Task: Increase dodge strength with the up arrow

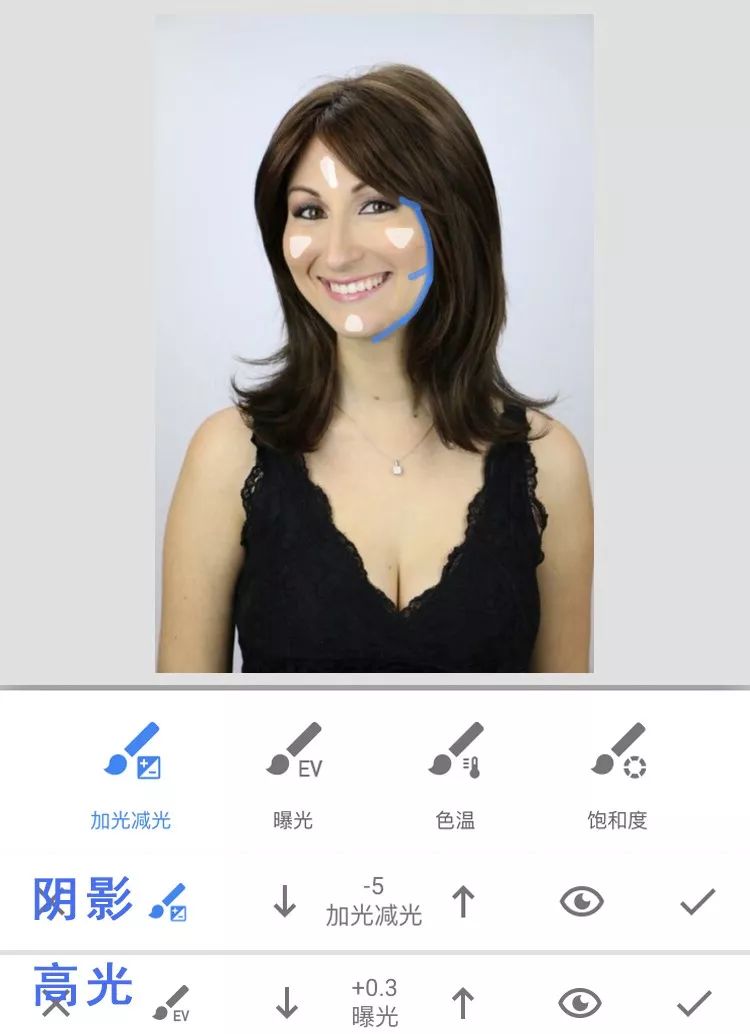Action: tap(465, 902)
